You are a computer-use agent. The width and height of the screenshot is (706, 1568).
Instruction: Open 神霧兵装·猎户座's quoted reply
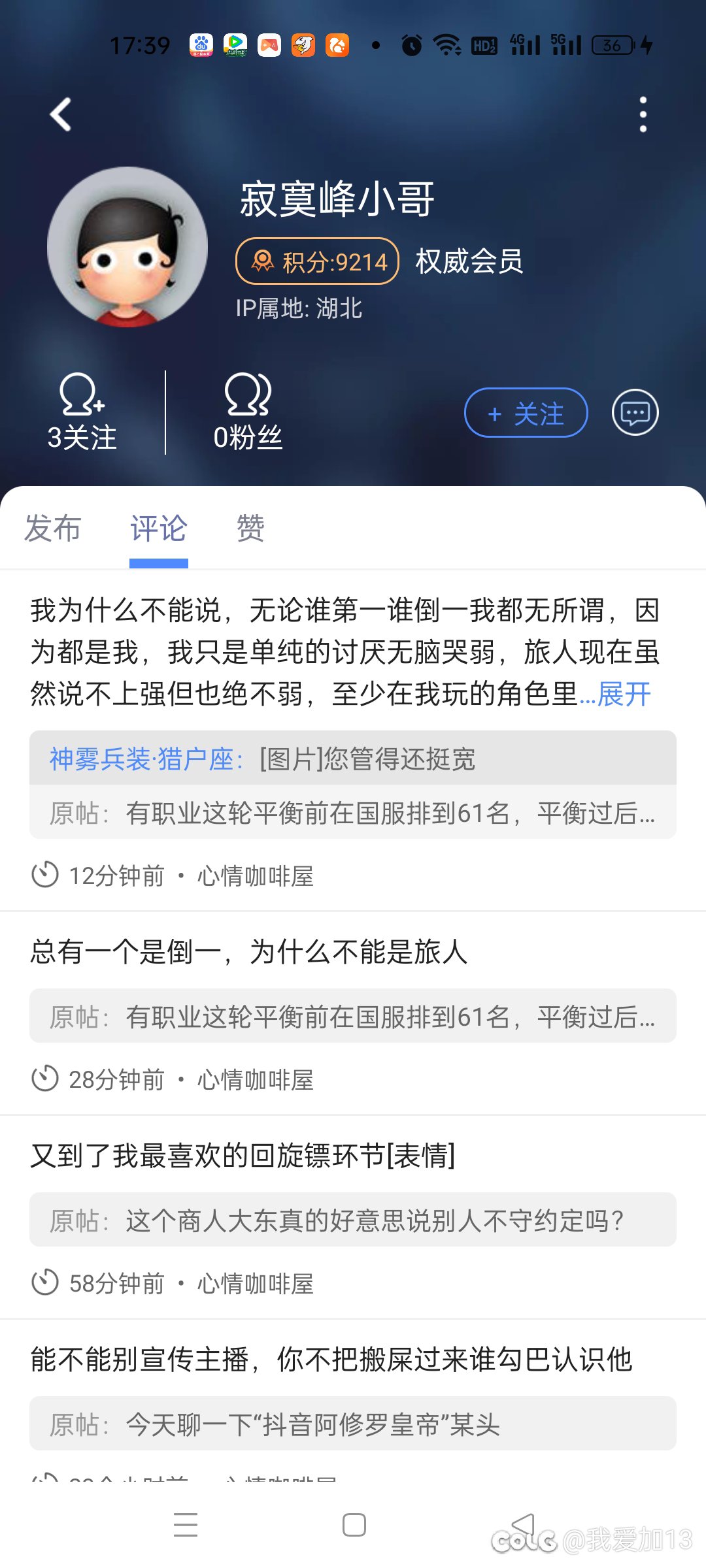[x=353, y=759]
